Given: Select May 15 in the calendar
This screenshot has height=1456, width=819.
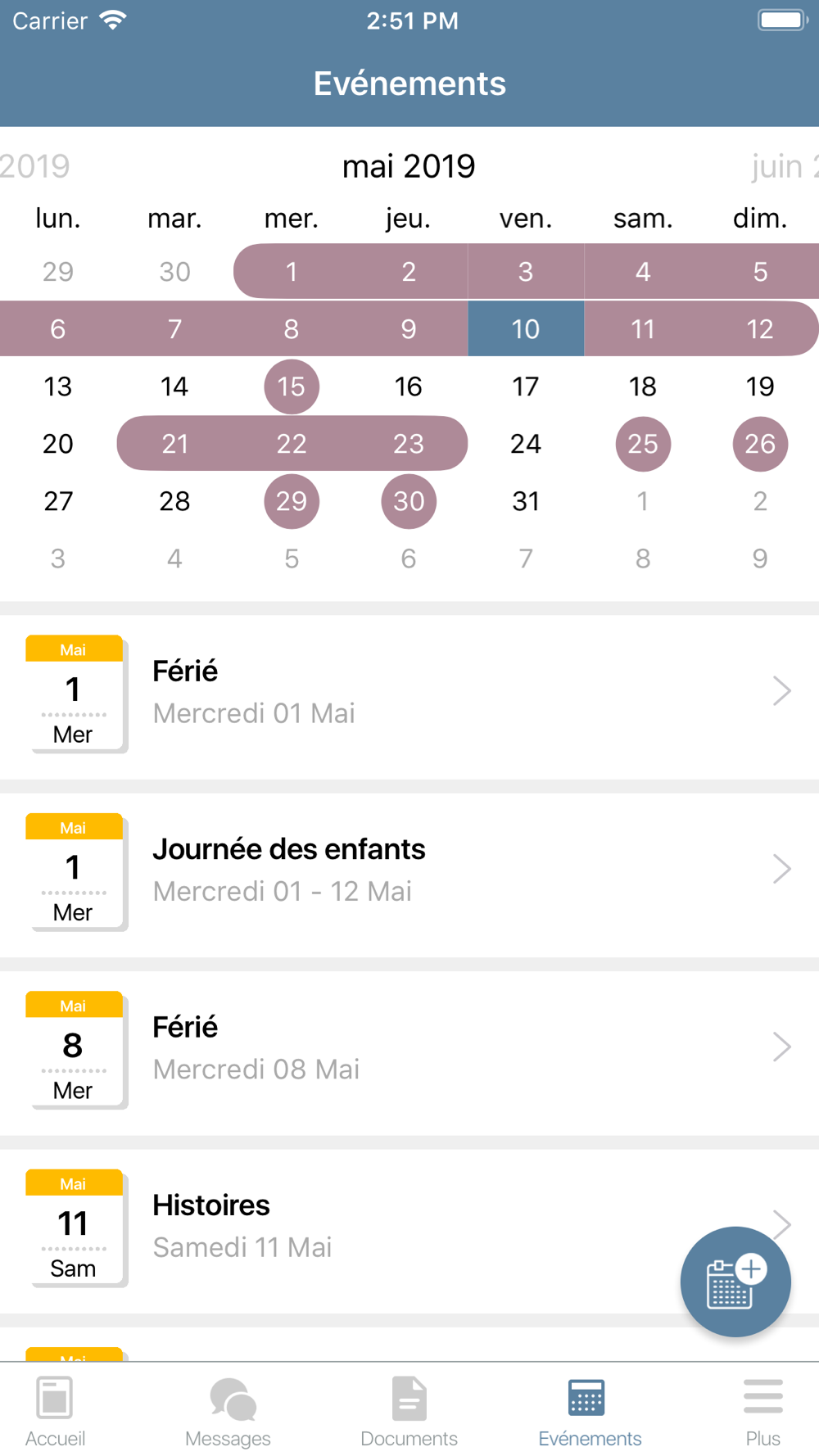Looking at the screenshot, I should coord(292,387).
